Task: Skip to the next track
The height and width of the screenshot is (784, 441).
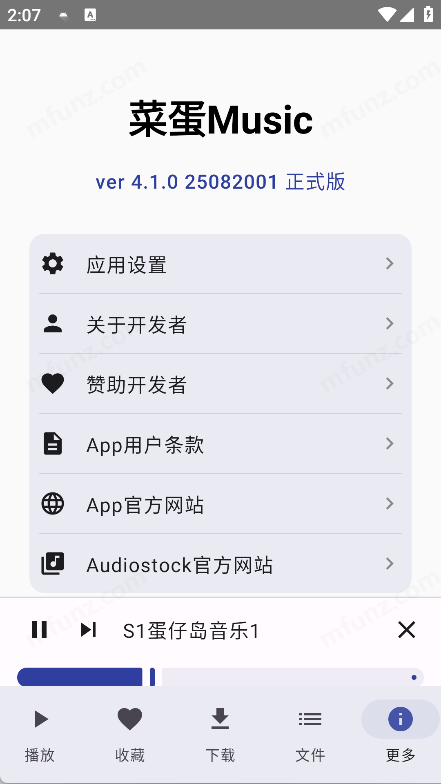Action: pos(88,630)
